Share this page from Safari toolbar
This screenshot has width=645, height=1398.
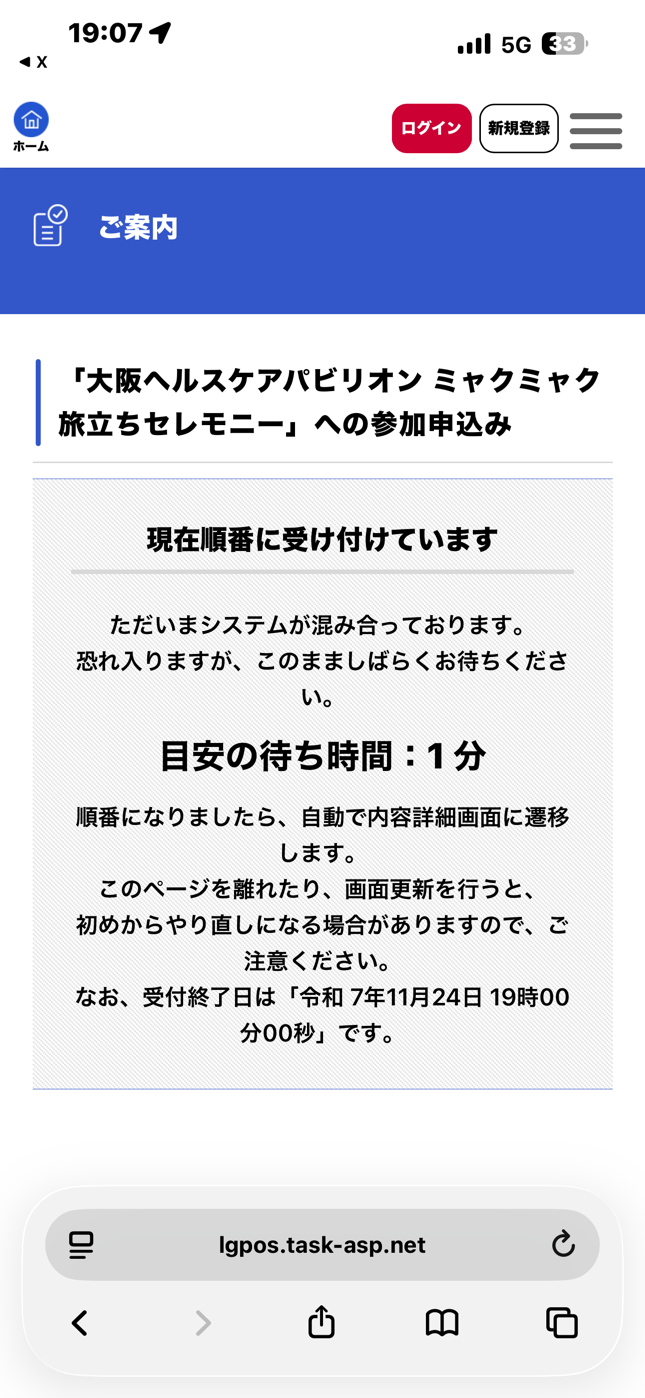(x=321, y=1322)
